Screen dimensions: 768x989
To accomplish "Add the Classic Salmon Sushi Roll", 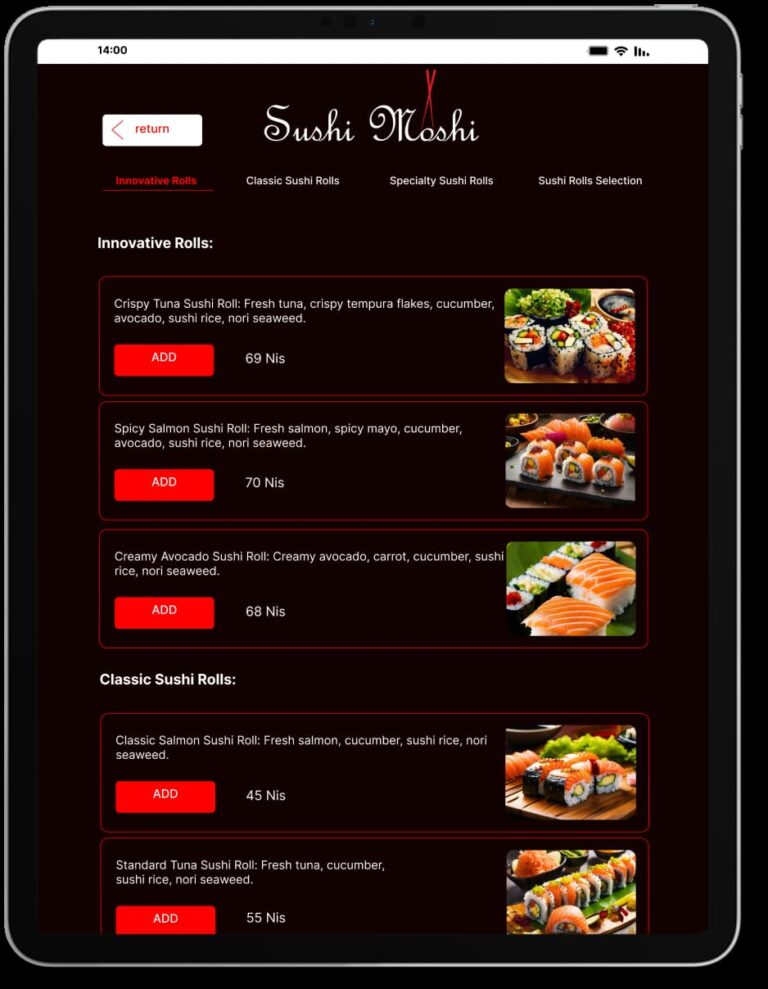I will [x=165, y=796].
